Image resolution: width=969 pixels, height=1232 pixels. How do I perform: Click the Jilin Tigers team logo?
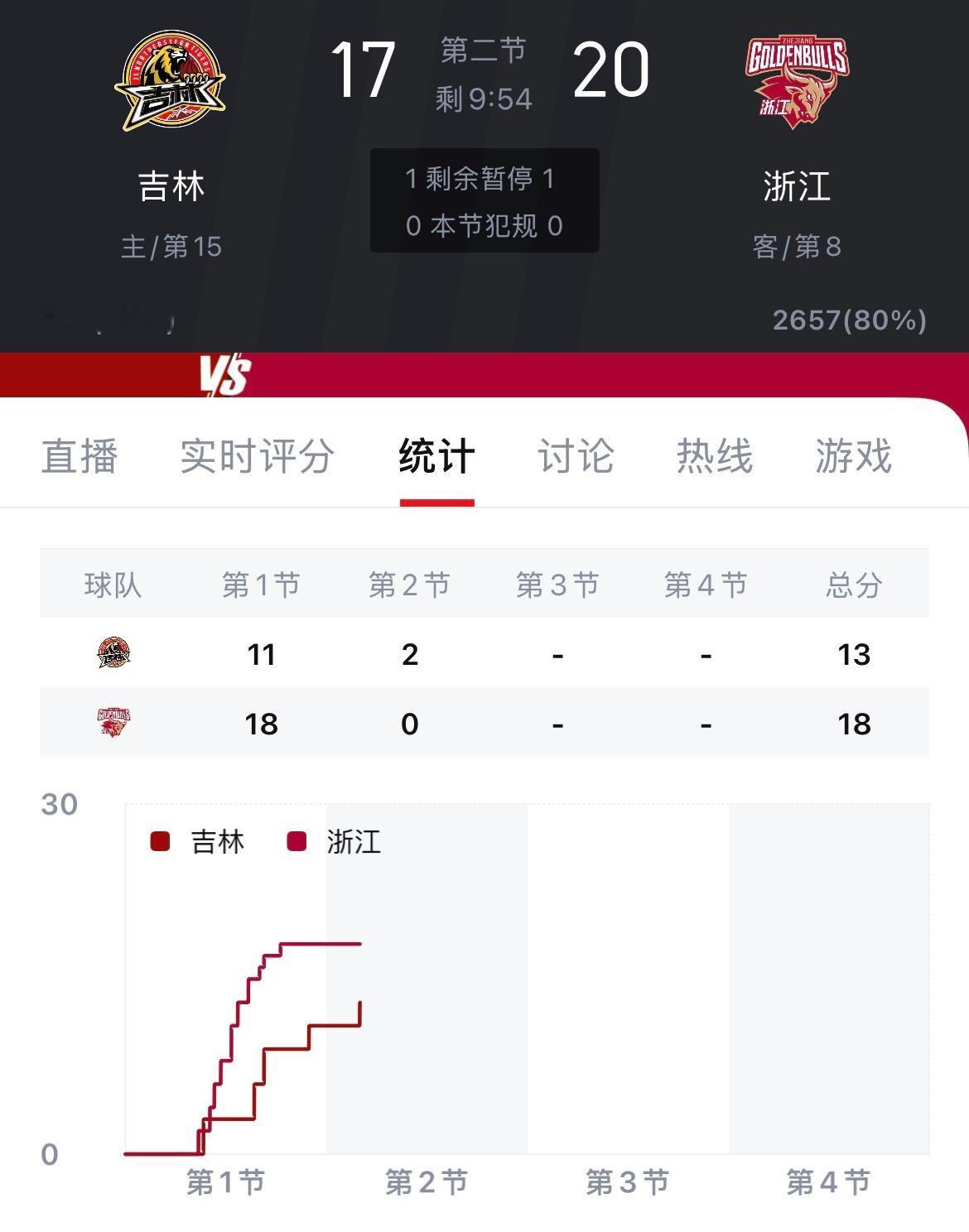coord(170,79)
